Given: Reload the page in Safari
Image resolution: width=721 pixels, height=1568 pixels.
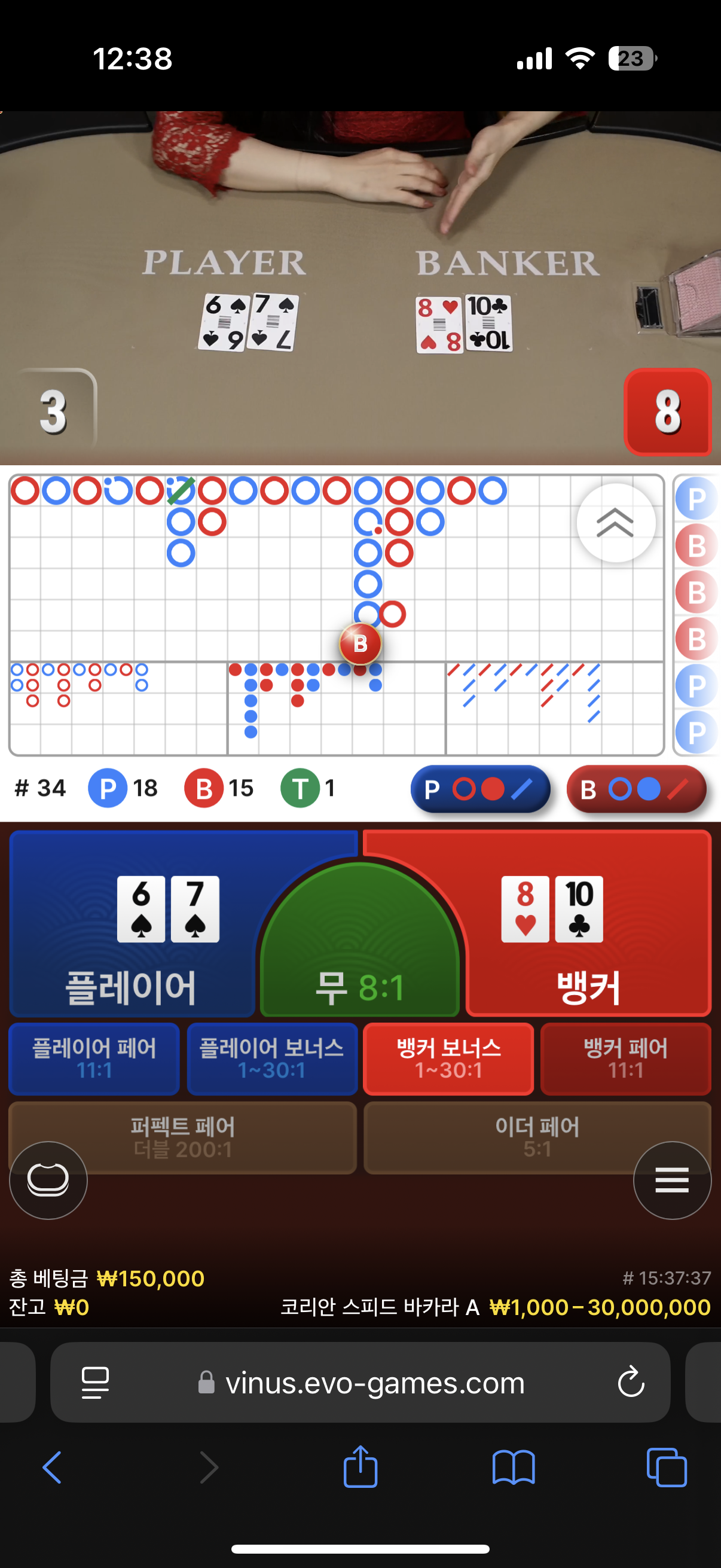Looking at the screenshot, I should [x=630, y=1382].
